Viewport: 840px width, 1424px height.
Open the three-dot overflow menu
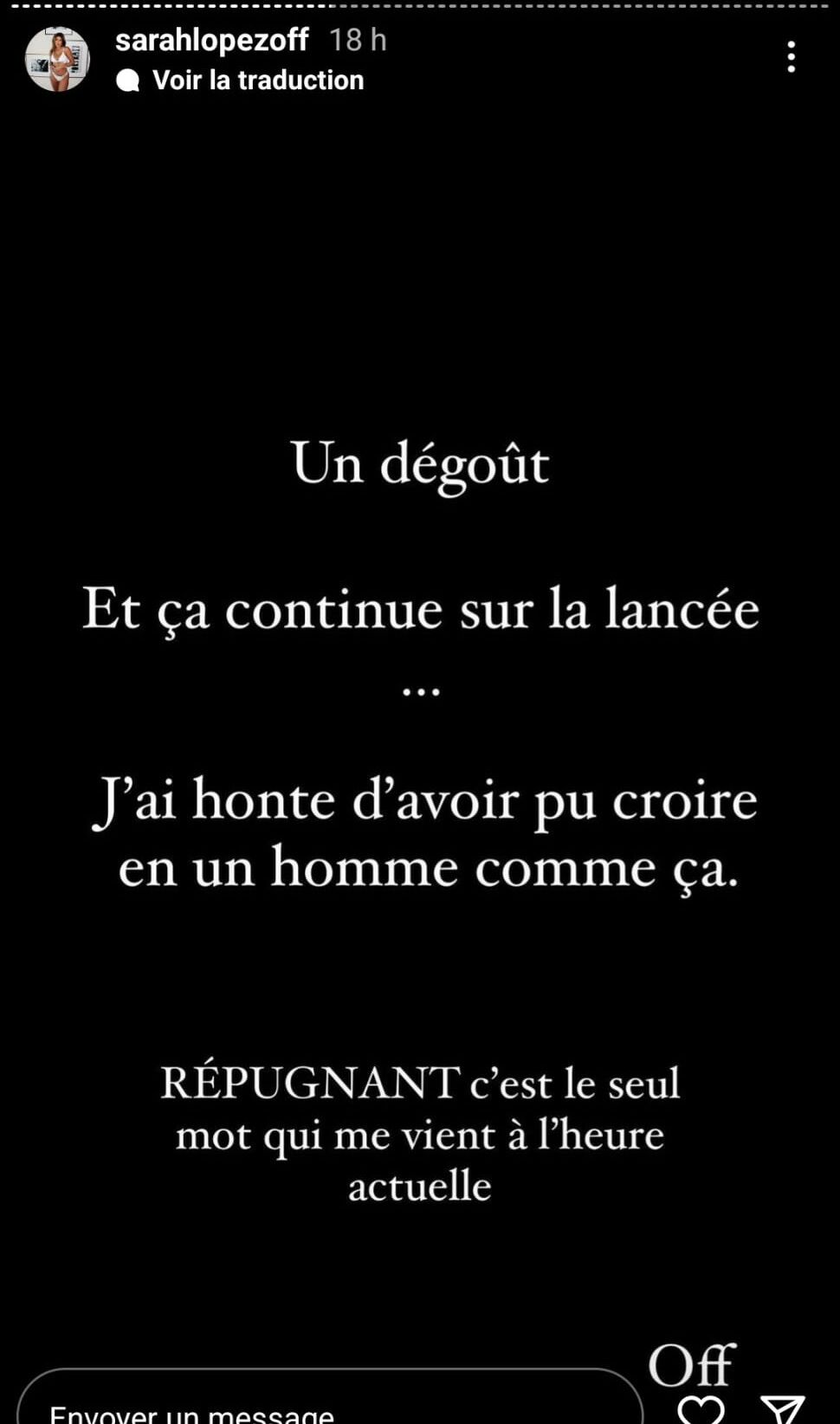pos(791,57)
